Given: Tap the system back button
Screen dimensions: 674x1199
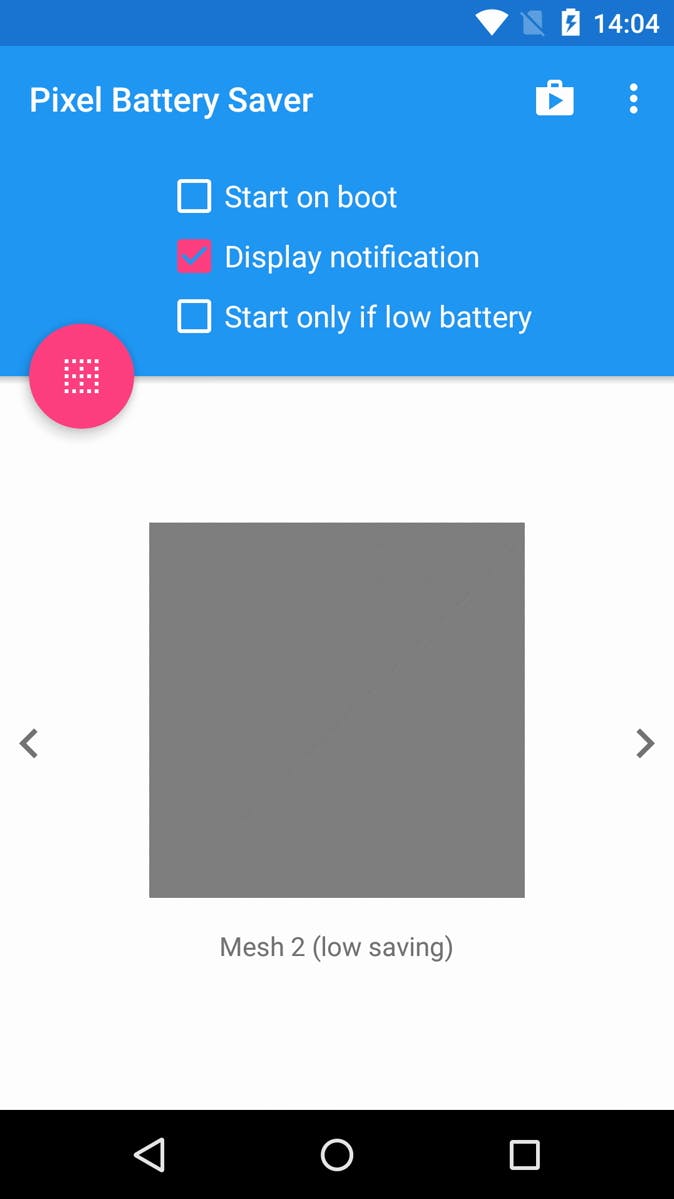Looking at the screenshot, I should (149, 1155).
